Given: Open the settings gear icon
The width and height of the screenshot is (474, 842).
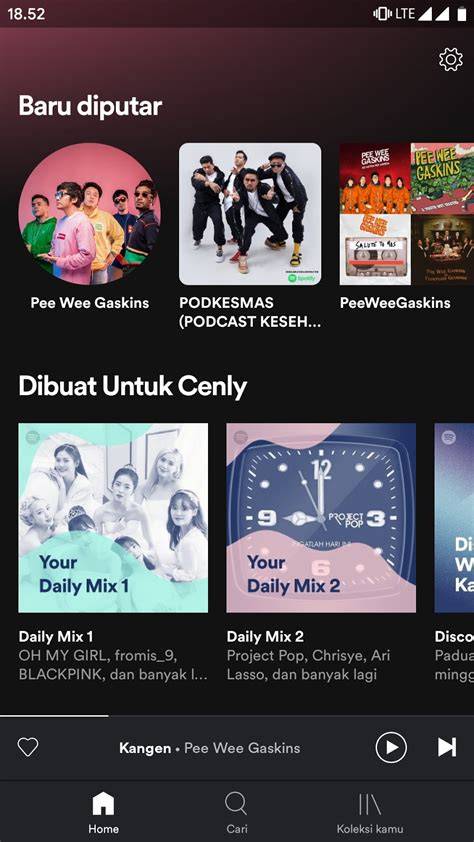Looking at the screenshot, I should coord(450,60).
